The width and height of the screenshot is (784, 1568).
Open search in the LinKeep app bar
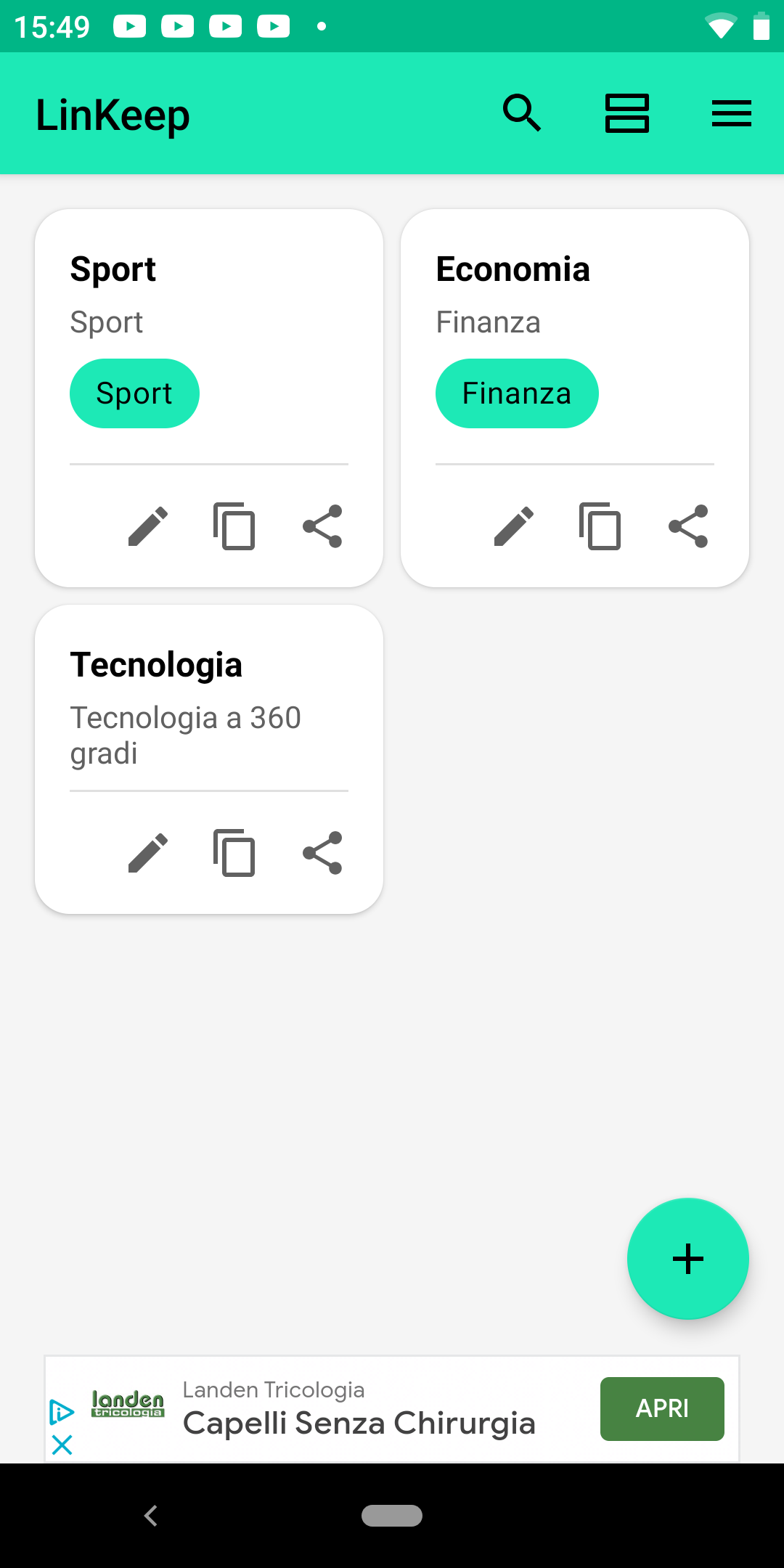[x=522, y=113]
